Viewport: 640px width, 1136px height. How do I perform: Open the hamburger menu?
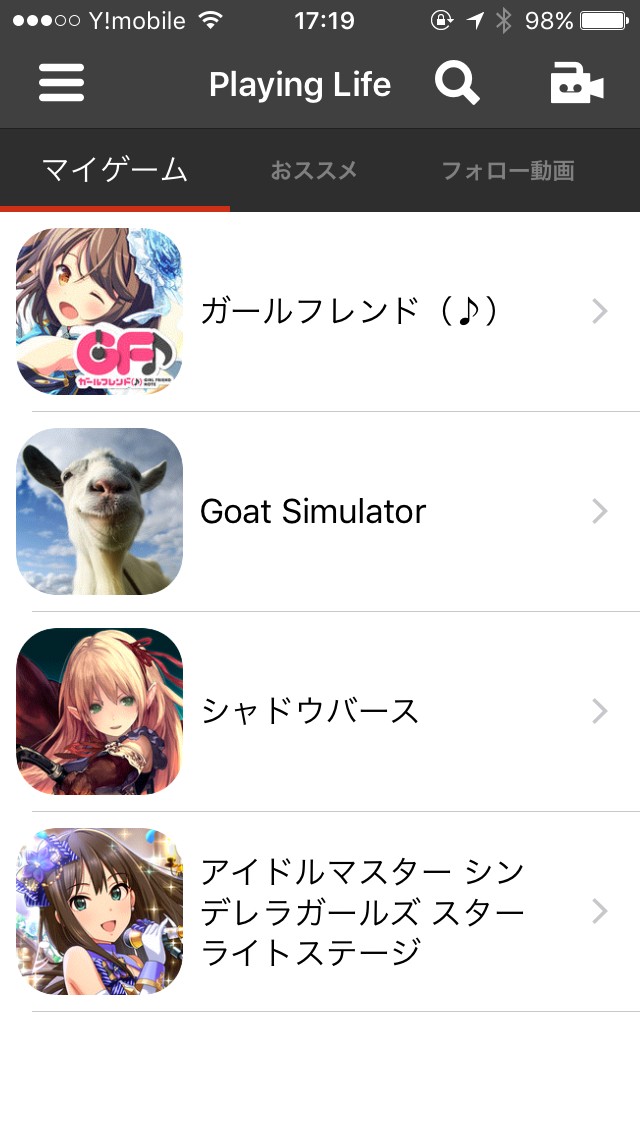coord(61,83)
